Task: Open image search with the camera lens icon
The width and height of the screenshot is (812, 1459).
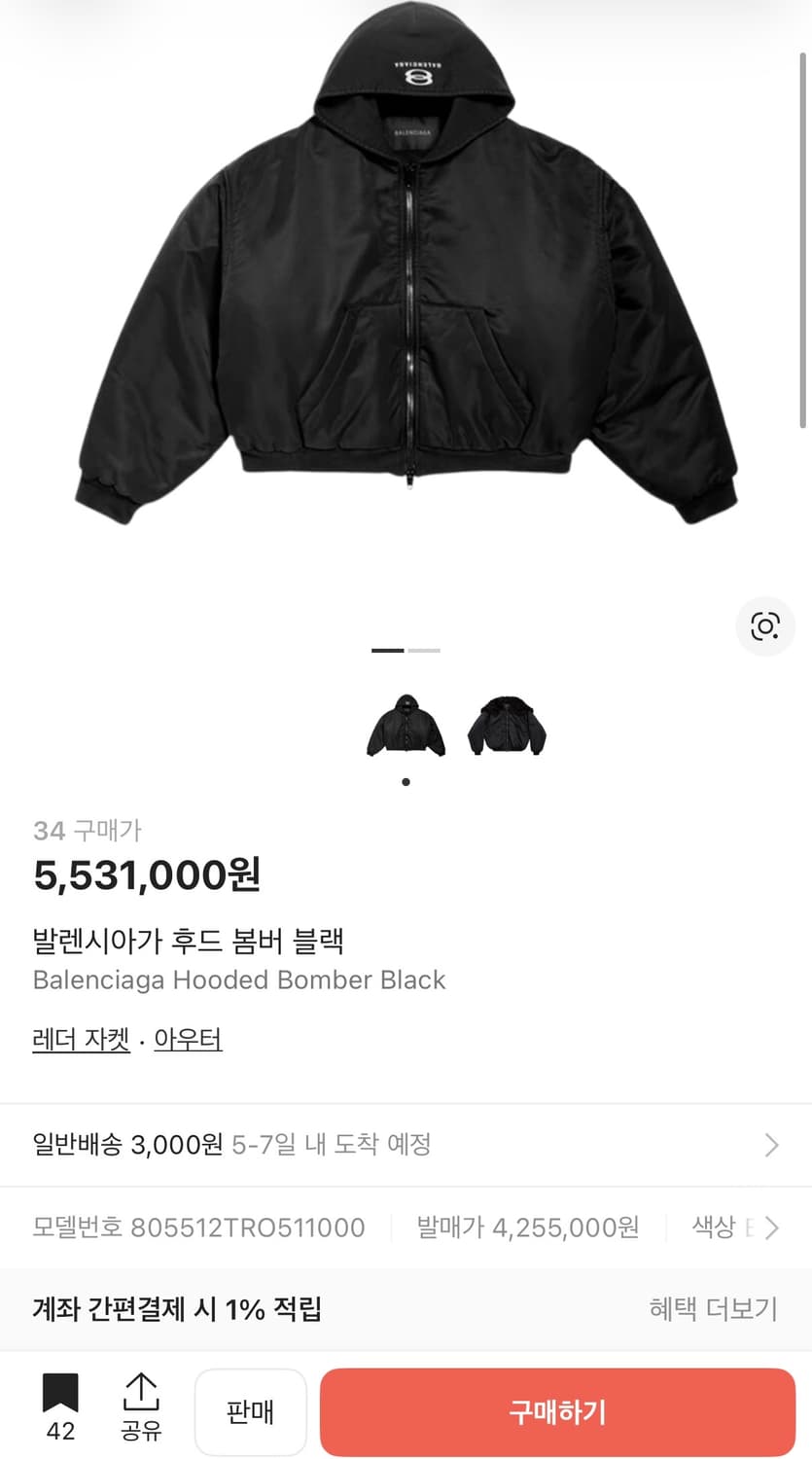Action: [x=765, y=626]
